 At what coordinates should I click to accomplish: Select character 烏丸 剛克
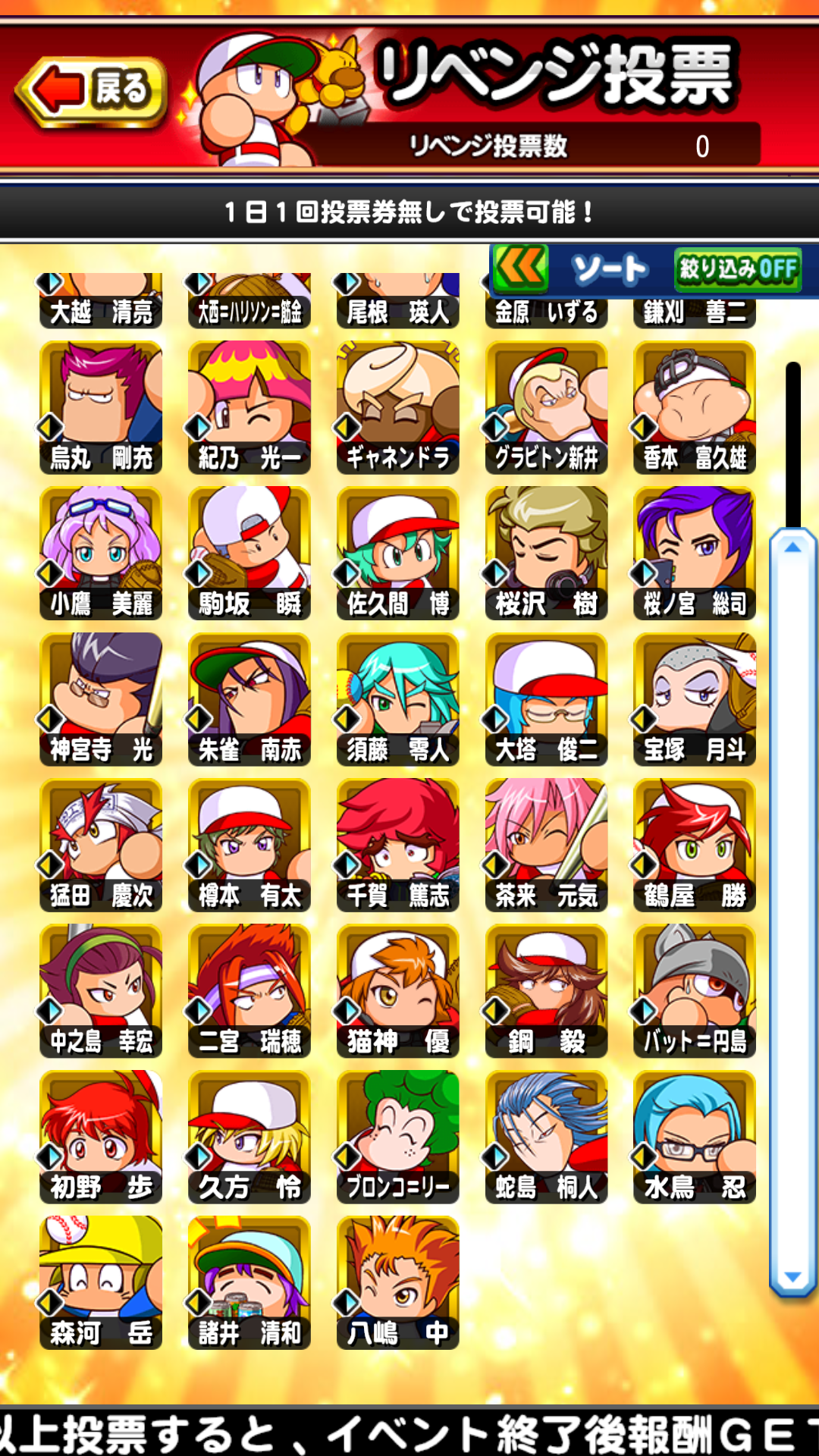(x=101, y=408)
